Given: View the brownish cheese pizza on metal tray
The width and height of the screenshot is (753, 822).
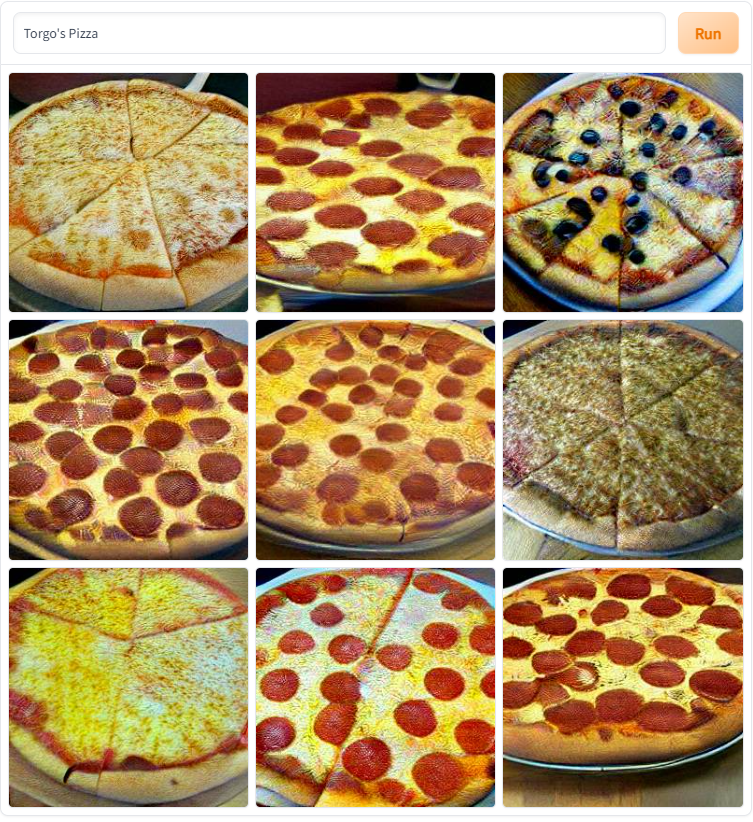Looking at the screenshot, I should (x=622, y=440).
